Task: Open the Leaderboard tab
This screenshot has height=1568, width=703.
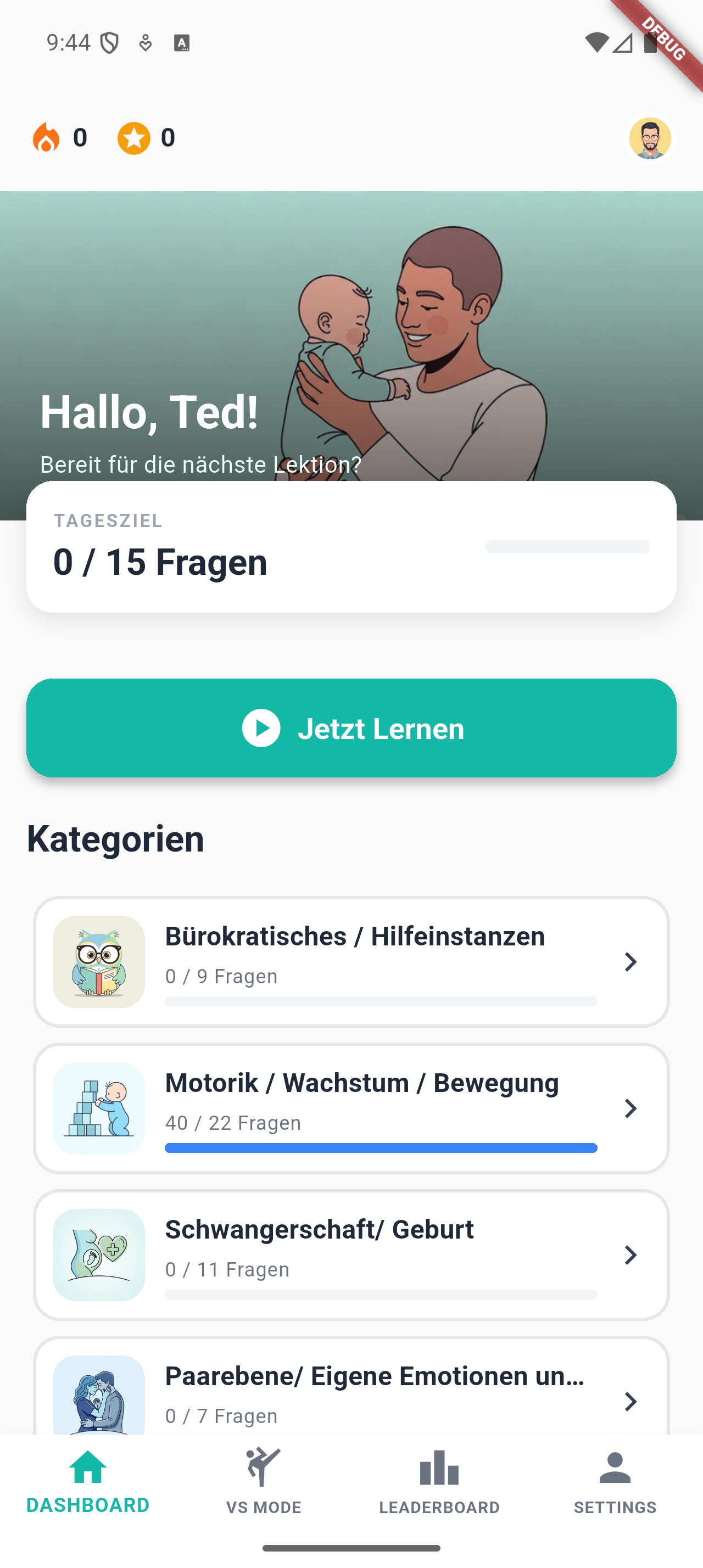Action: click(439, 1486)
